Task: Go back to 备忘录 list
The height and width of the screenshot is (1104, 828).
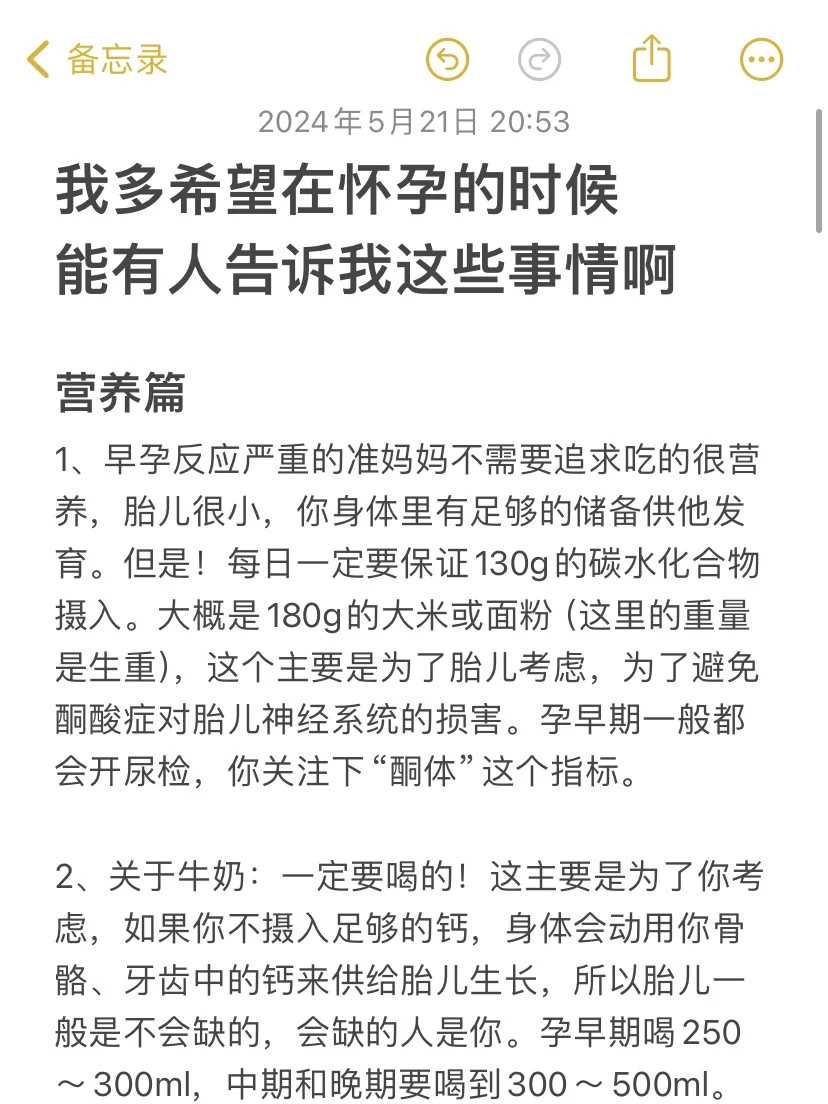Action: tap(96, 59)
